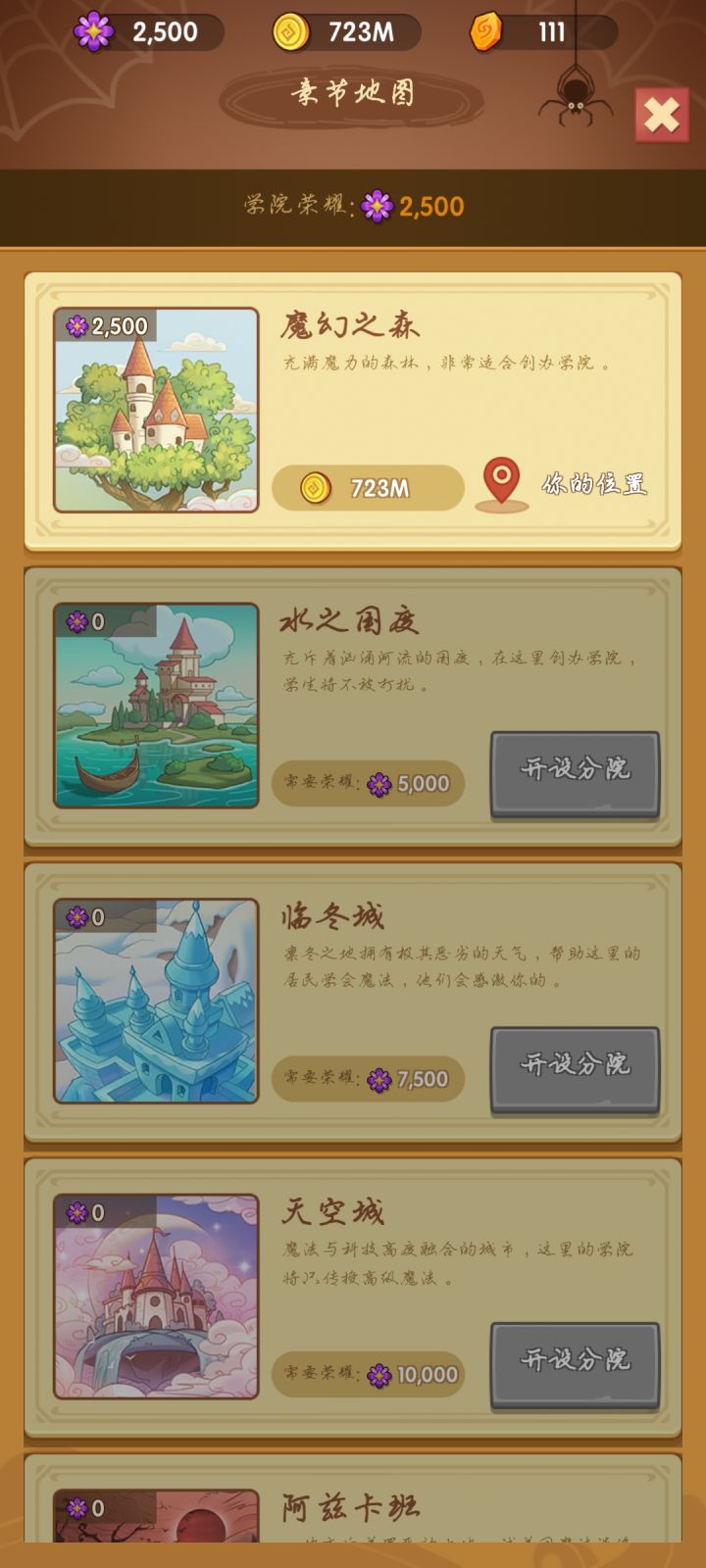Click the purple flower currency icon

[x=95, y=31]
